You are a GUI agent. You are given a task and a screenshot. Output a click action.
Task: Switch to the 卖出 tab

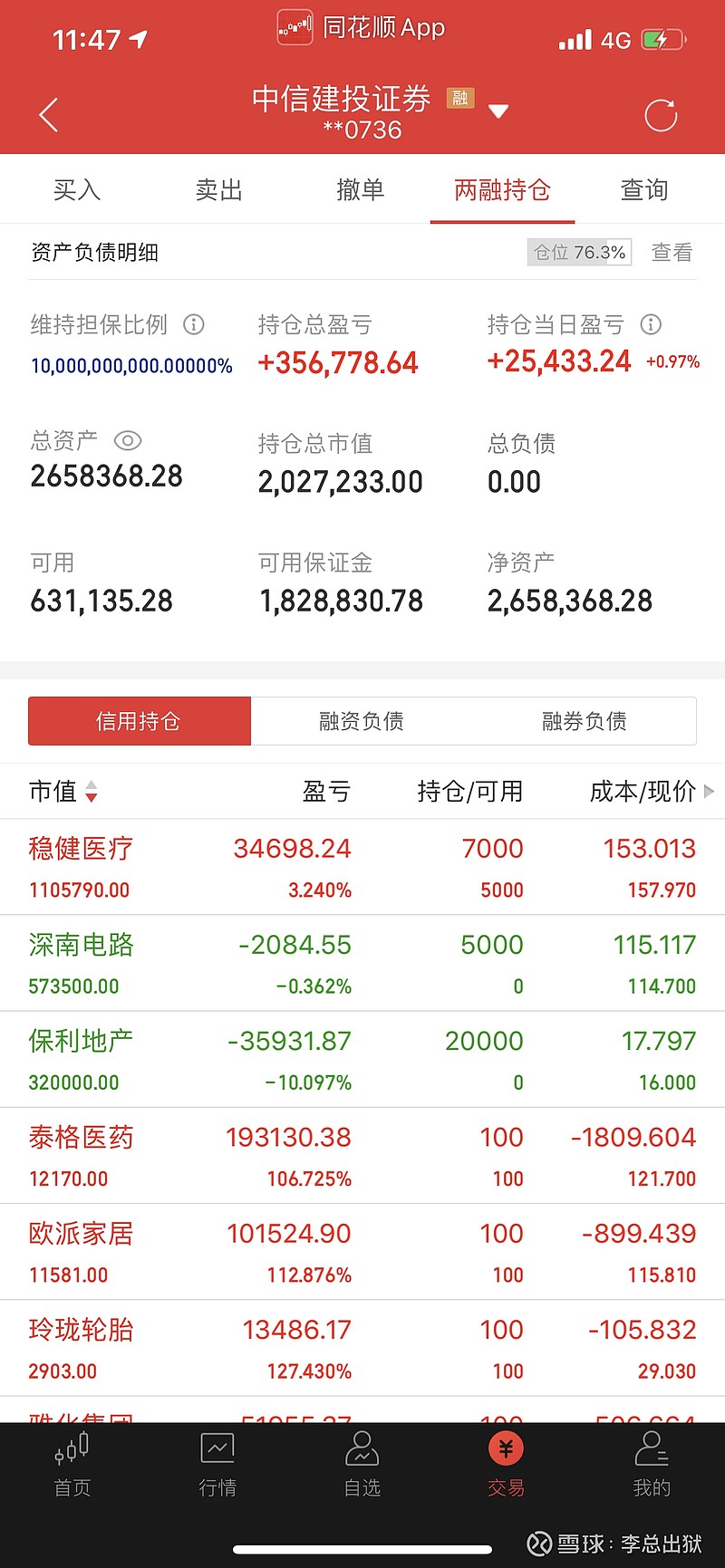point(218,189)
